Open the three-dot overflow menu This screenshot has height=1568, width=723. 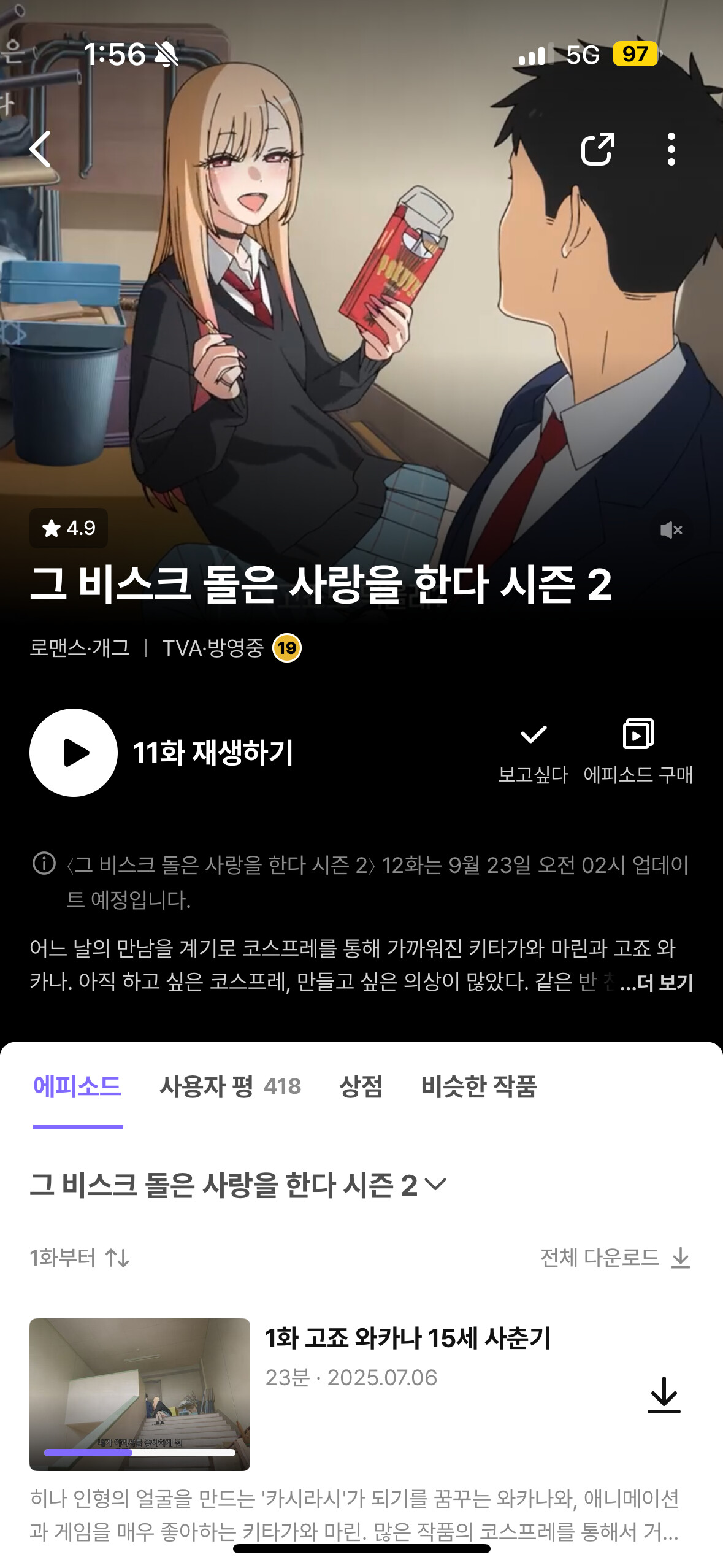pos(671,149)
